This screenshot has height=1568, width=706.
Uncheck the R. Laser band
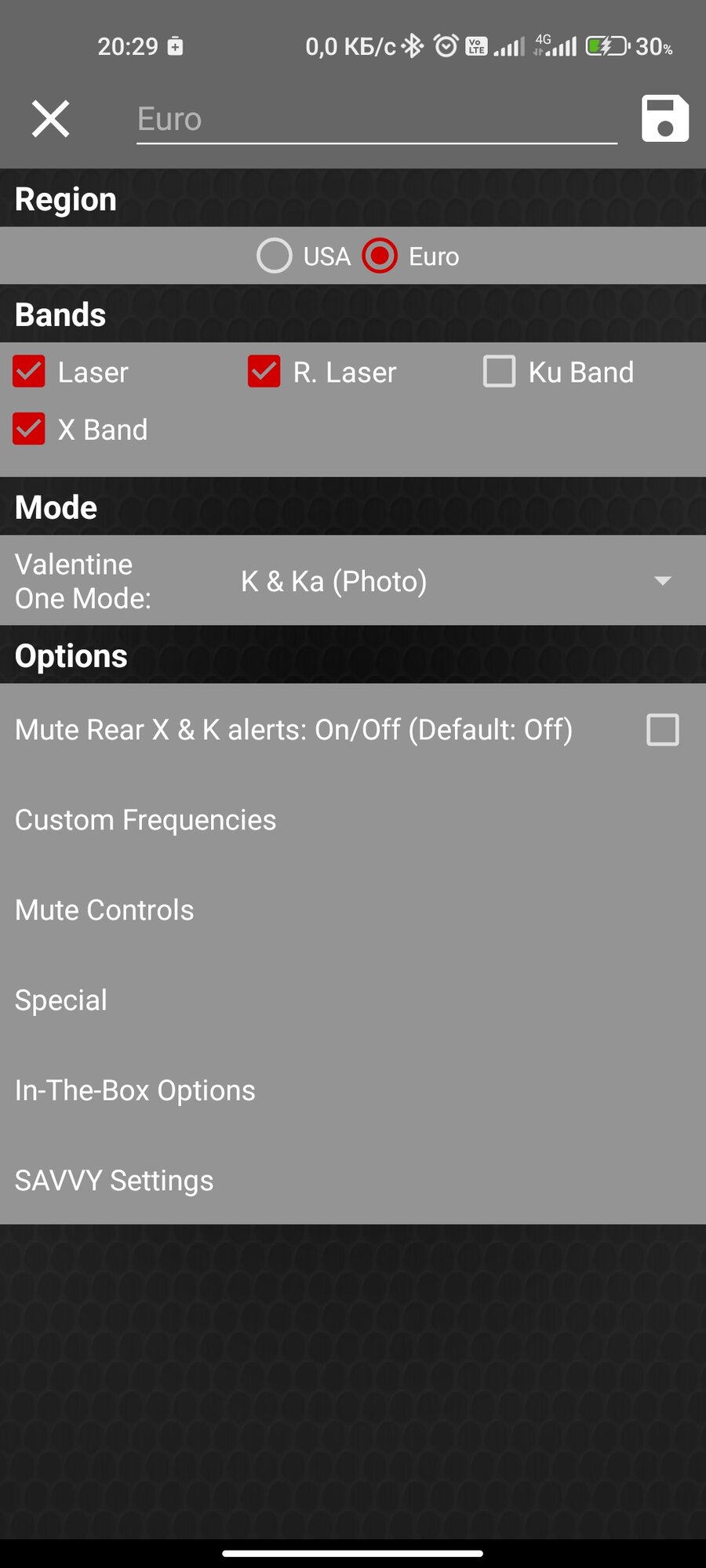pos(264,372)
